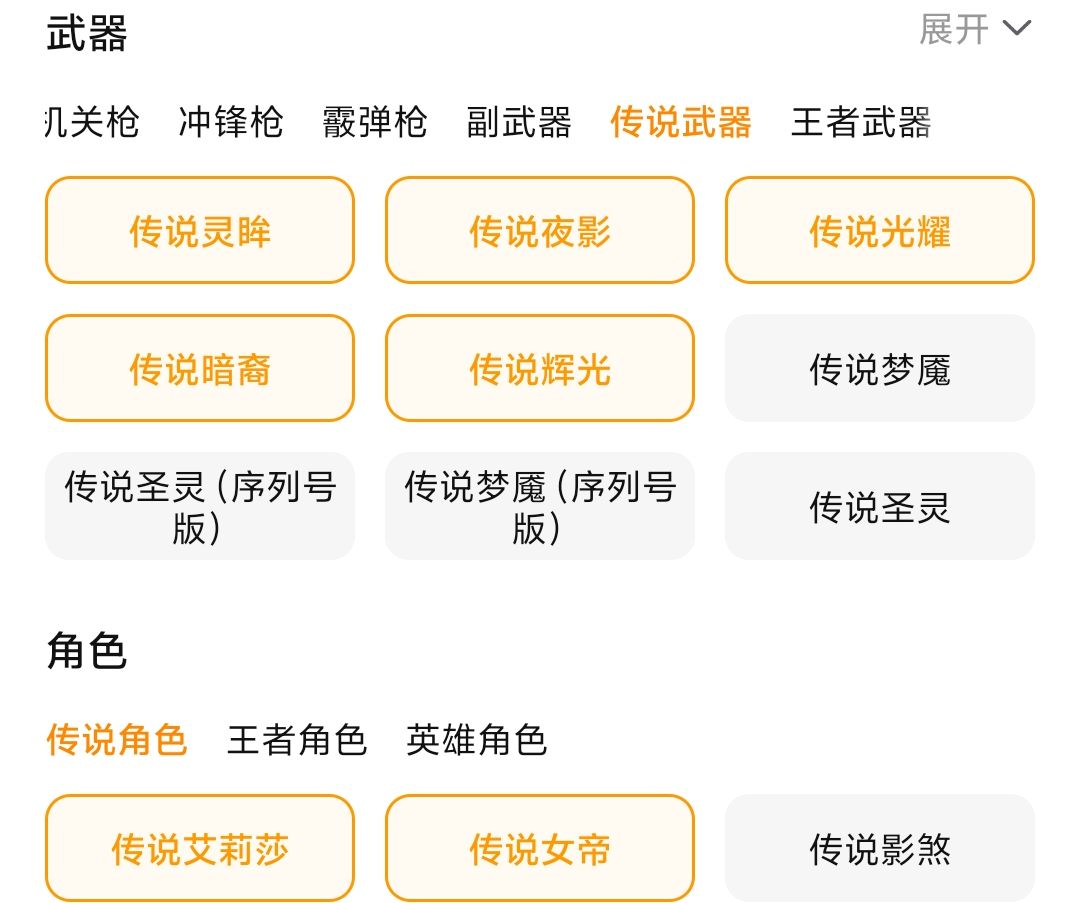This screenshot has height=903, width=1080.
Task: Toggle the 传说光耀 filter chip
Action: 880,231
